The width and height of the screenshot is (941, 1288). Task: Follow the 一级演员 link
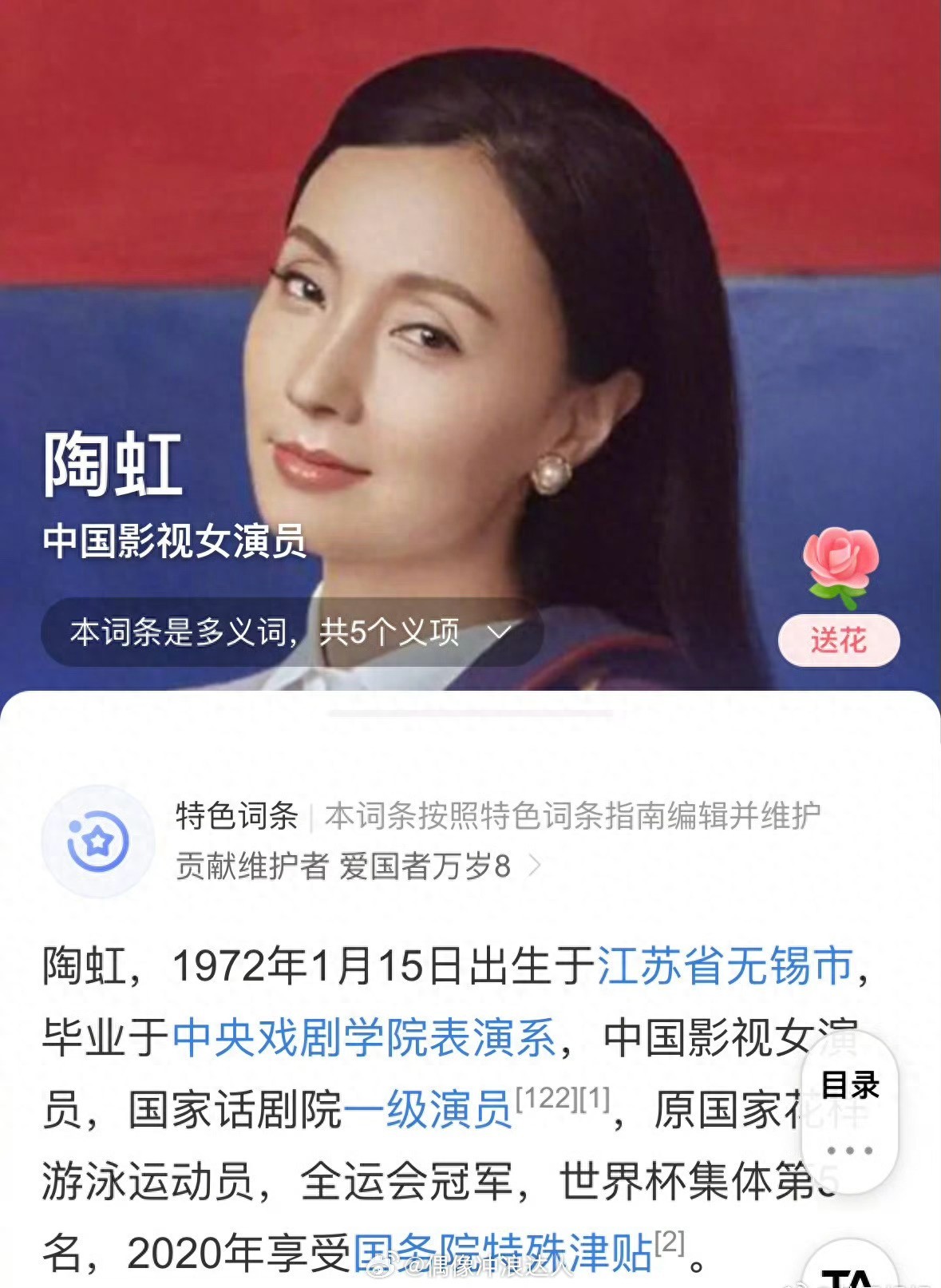click(427, 1110)
